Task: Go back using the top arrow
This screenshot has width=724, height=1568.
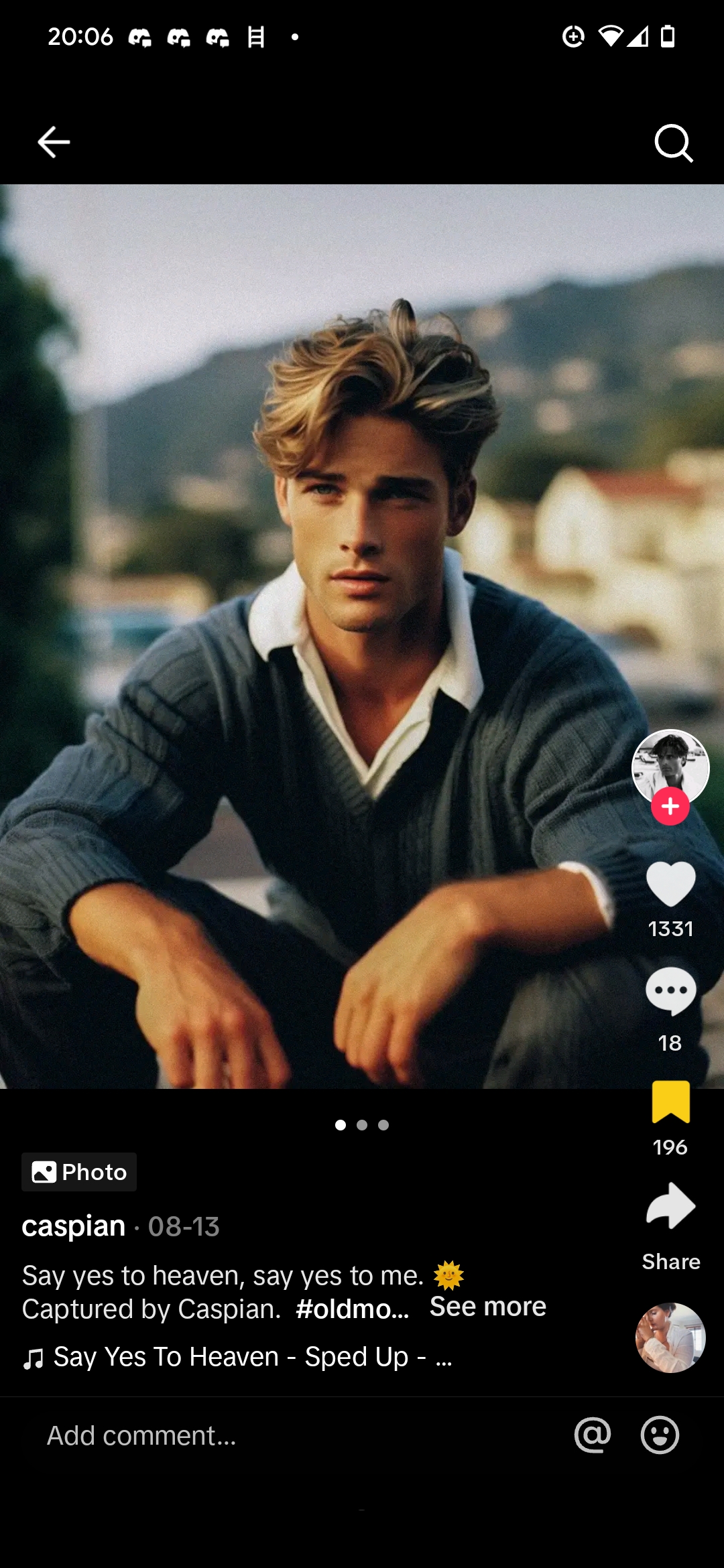Action: [54, 142]
